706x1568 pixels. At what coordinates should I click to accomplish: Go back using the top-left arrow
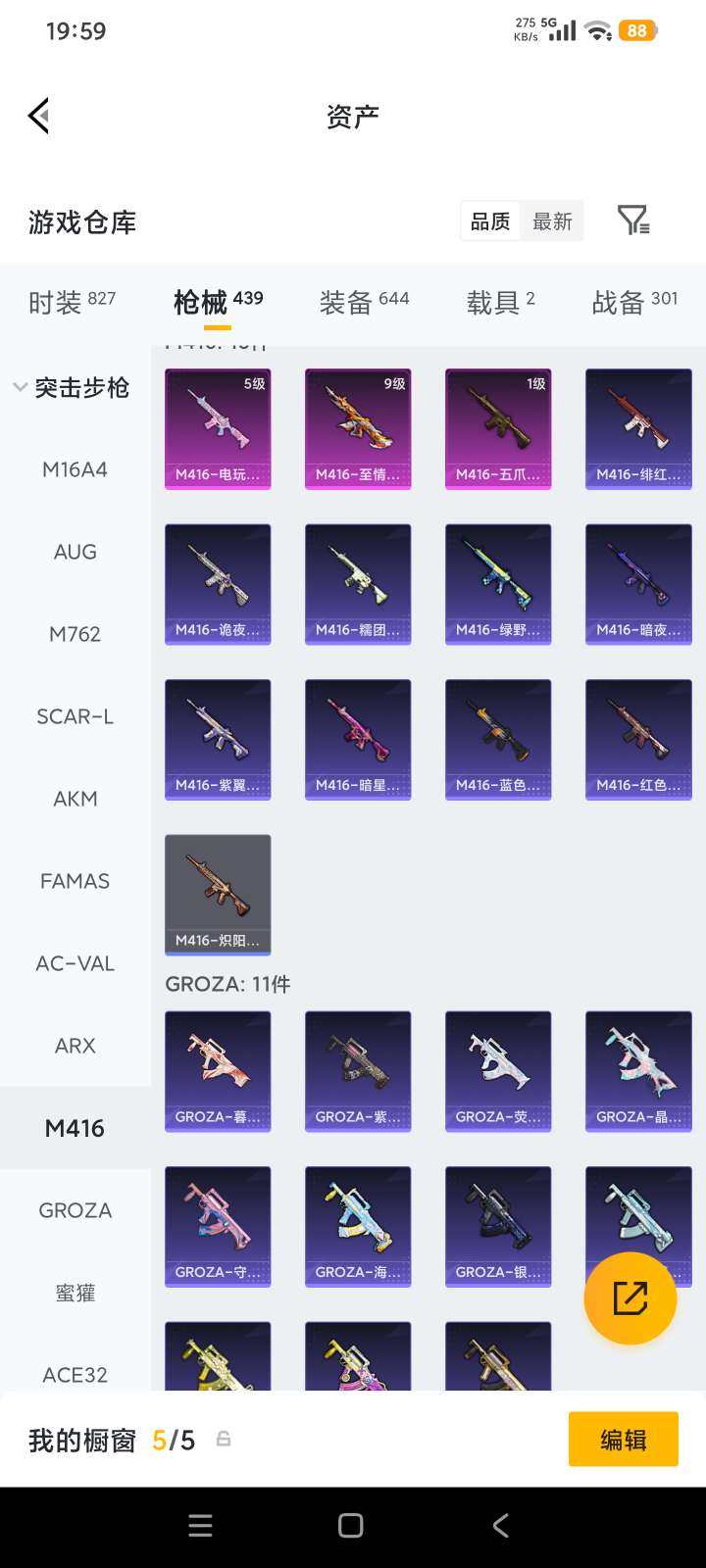coord(39,116)
